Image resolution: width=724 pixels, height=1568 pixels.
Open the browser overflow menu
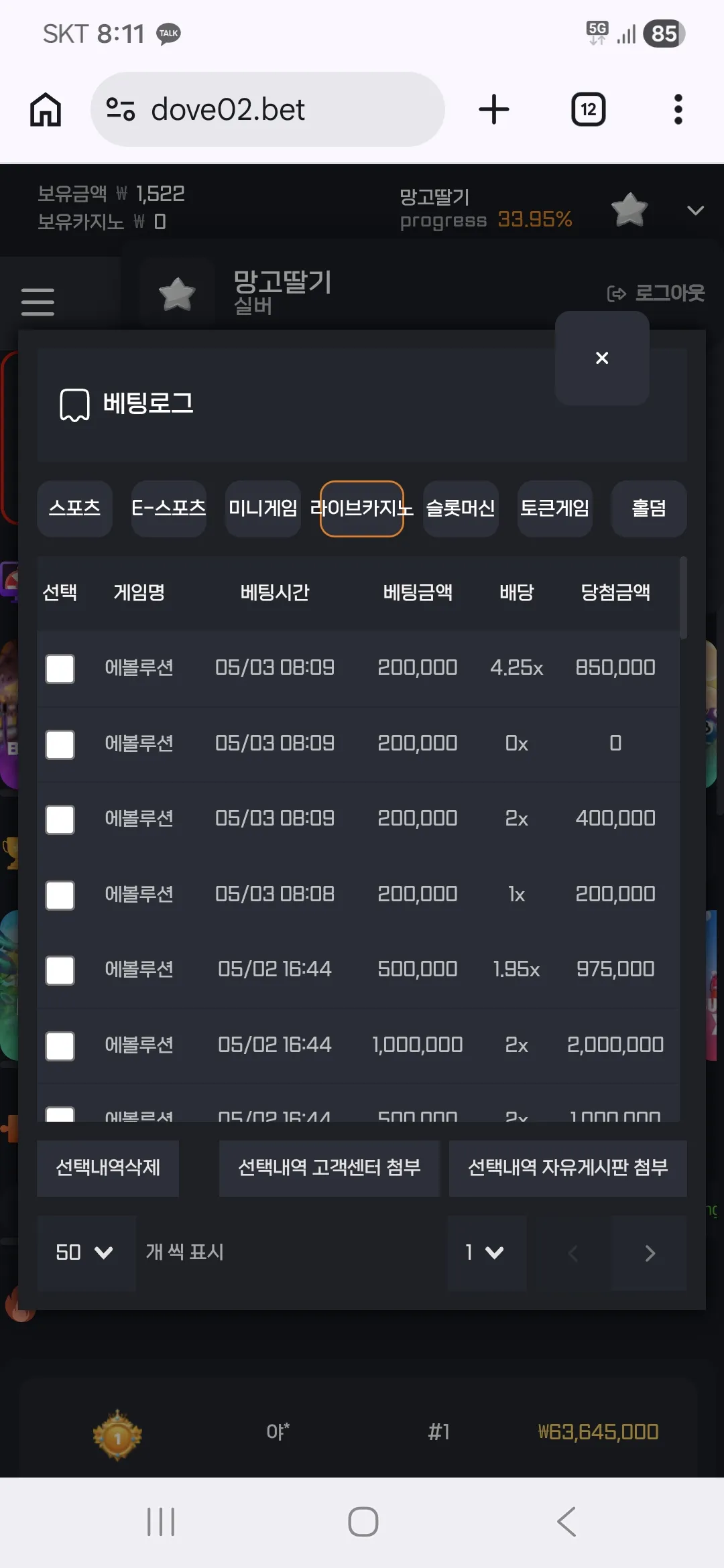tap(678, 109)
